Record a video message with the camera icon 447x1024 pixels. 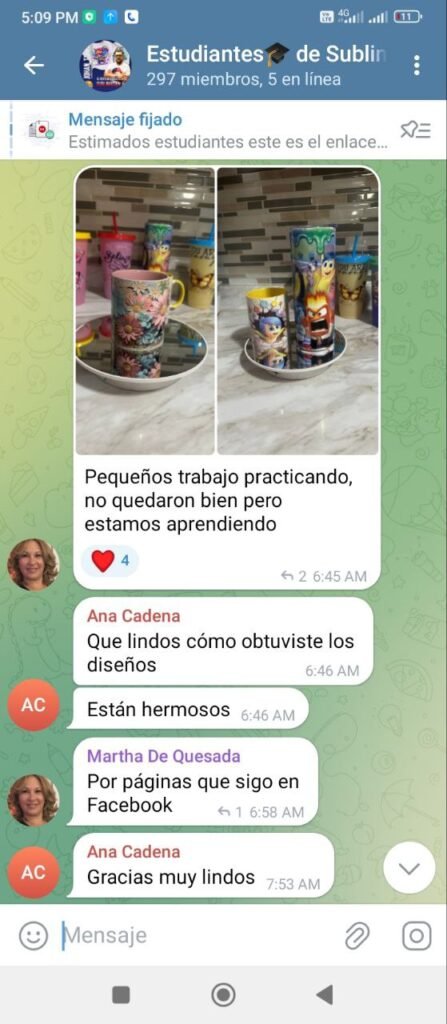[416, 935]
